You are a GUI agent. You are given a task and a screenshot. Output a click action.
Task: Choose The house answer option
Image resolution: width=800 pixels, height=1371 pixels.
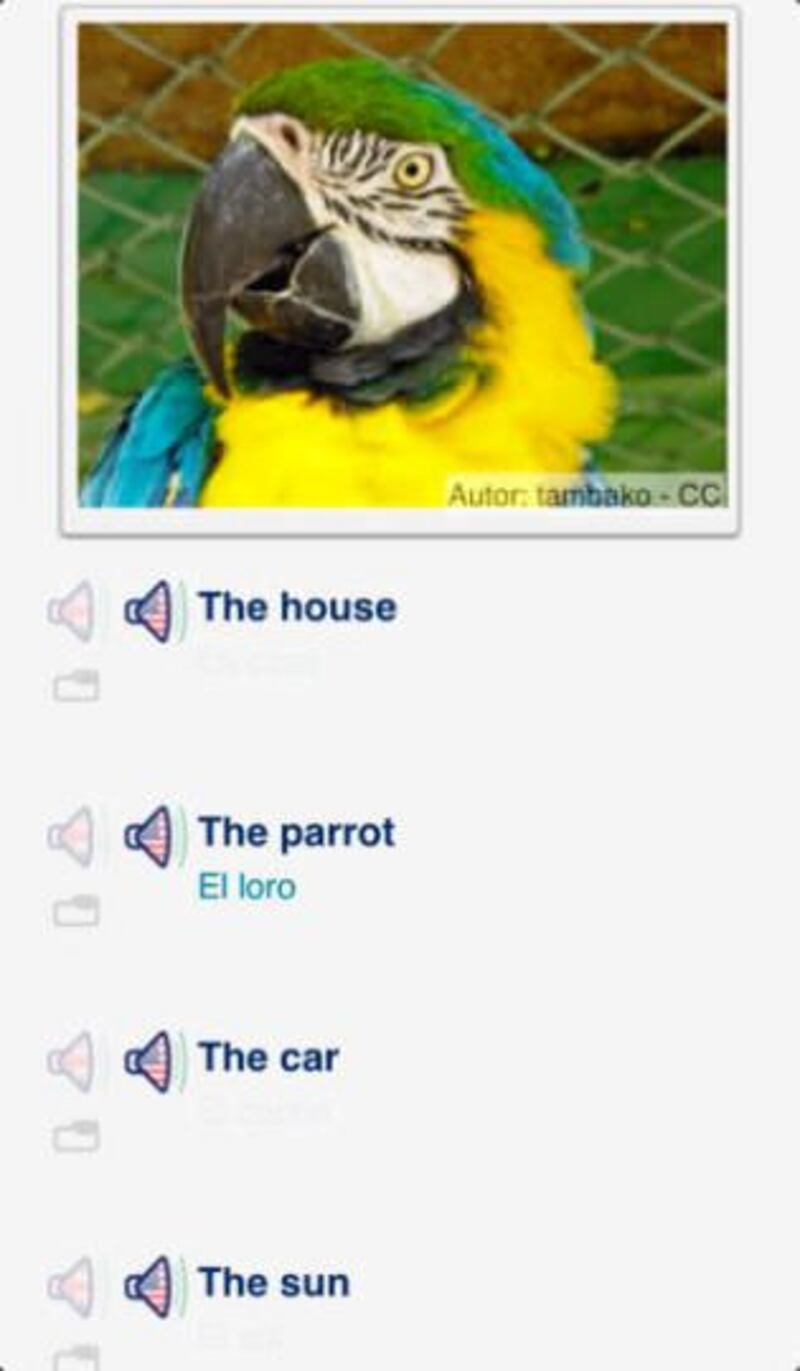pos(297,607)
